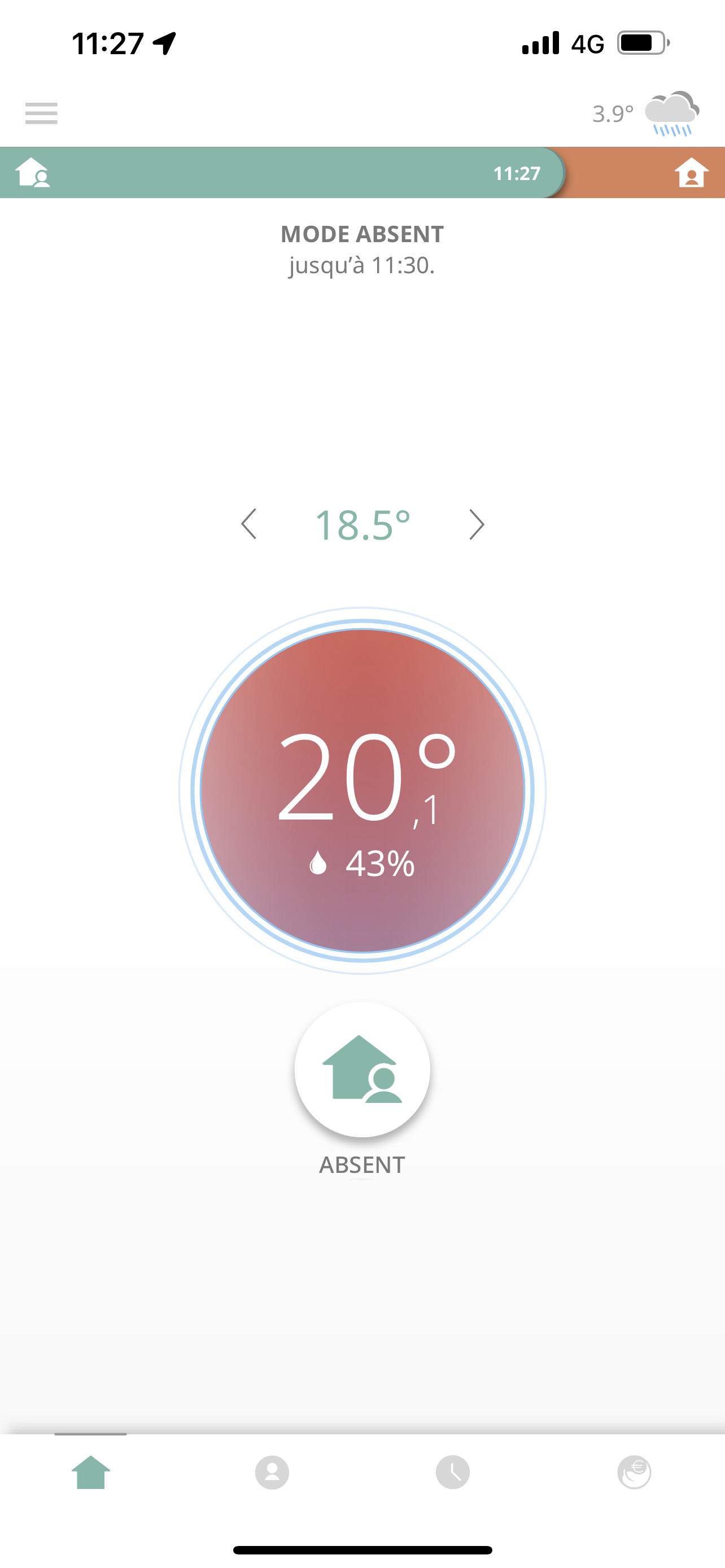The height and width of the screenshot is (1568, 725).
Task: Open the schedule clock tab
Action: [x=453, y=1473]
